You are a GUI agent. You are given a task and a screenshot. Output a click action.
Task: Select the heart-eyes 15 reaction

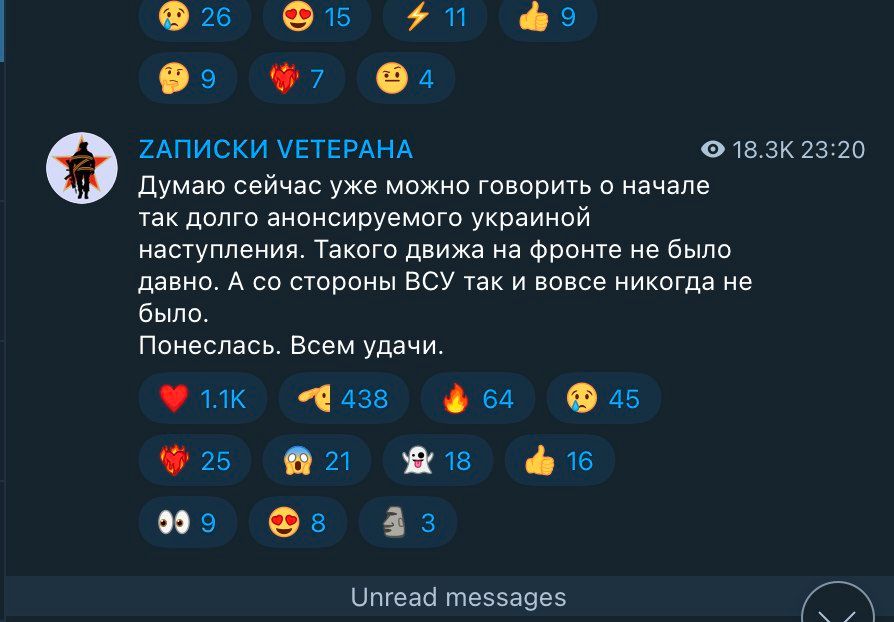(x=317, y=17)
